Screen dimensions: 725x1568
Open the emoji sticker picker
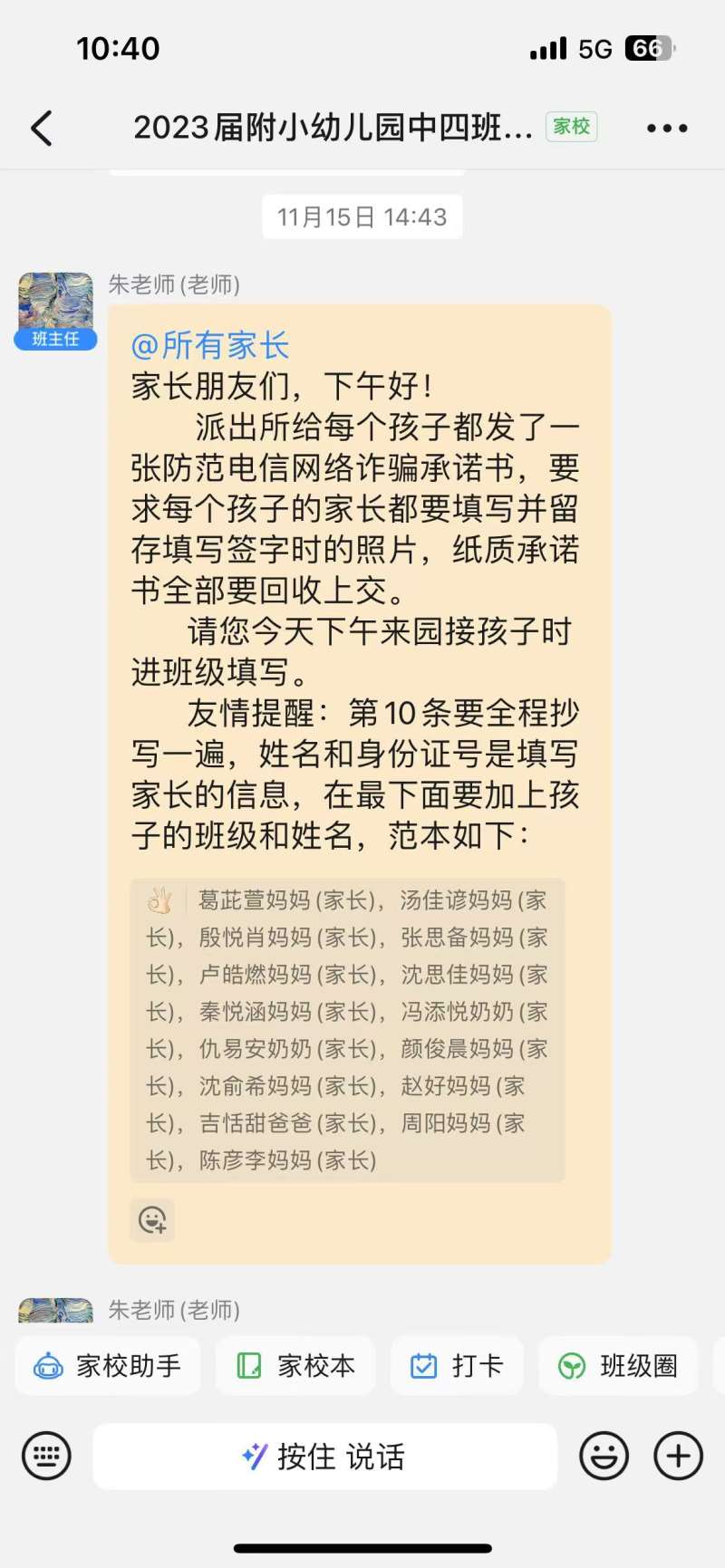pyautogui.click(x=604, y=1456)
